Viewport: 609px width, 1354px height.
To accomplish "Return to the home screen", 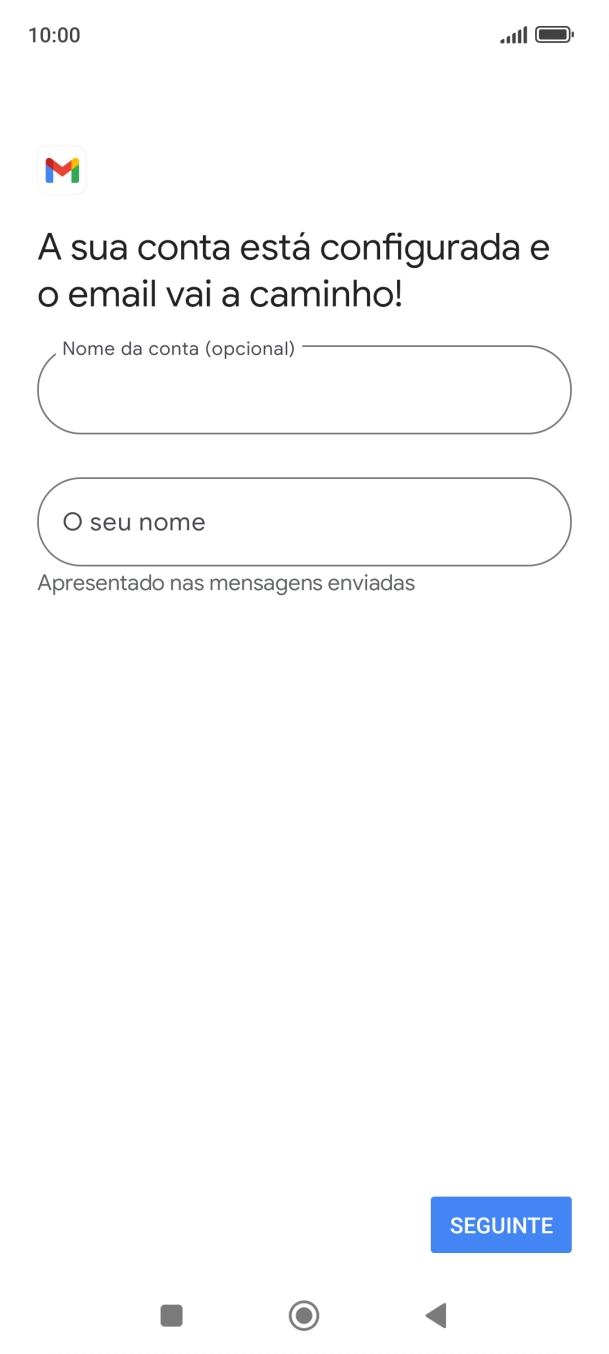I will tap(304, 1315).
